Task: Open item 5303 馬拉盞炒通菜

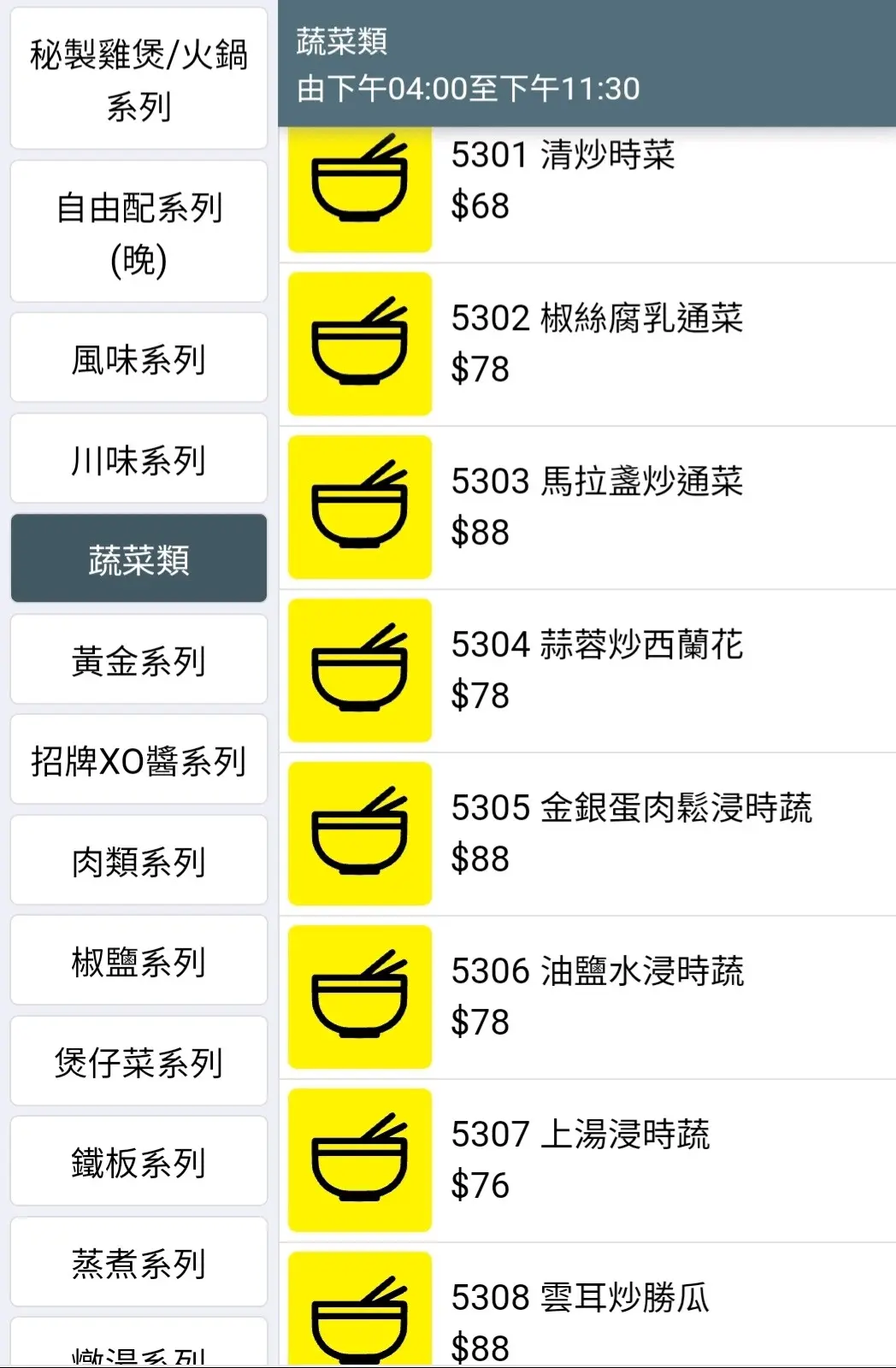Action: (x=587, y=507)
